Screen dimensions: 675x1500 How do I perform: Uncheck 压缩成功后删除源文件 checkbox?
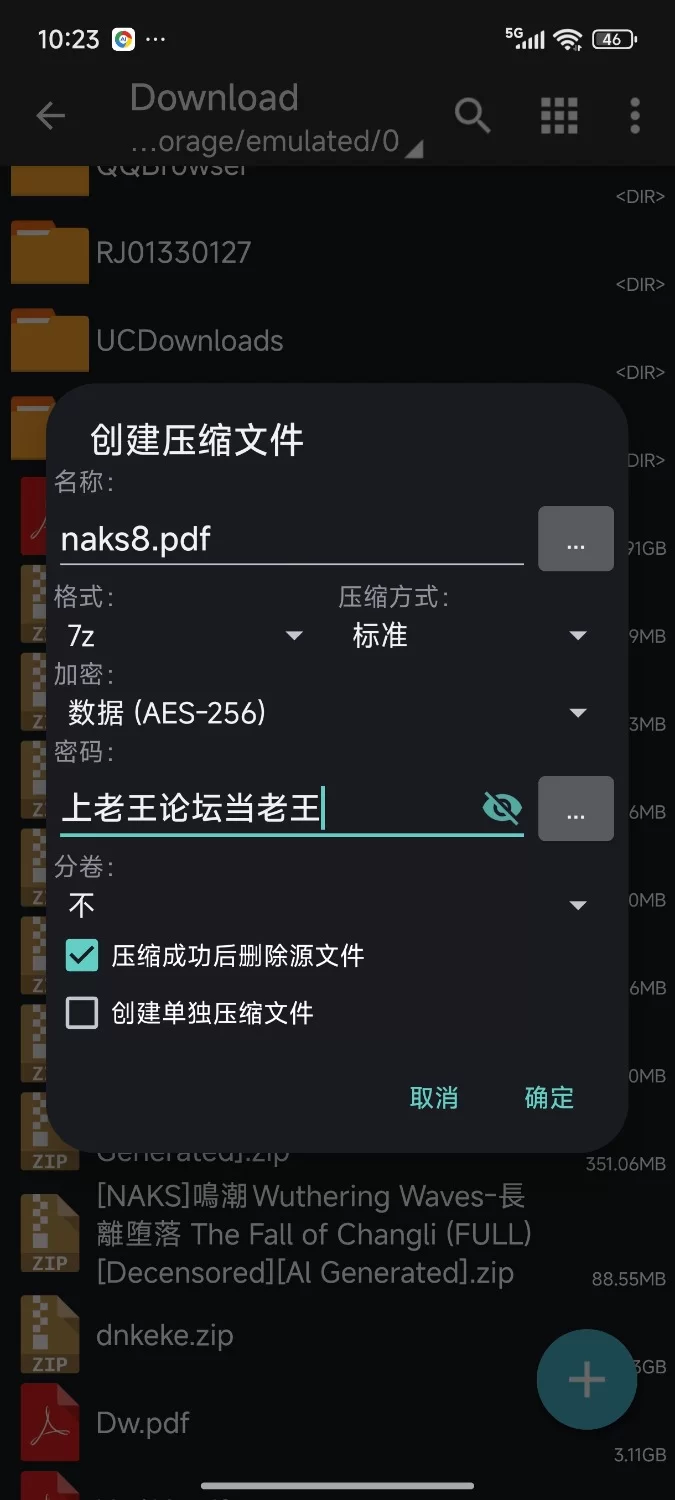click(82, 955)
